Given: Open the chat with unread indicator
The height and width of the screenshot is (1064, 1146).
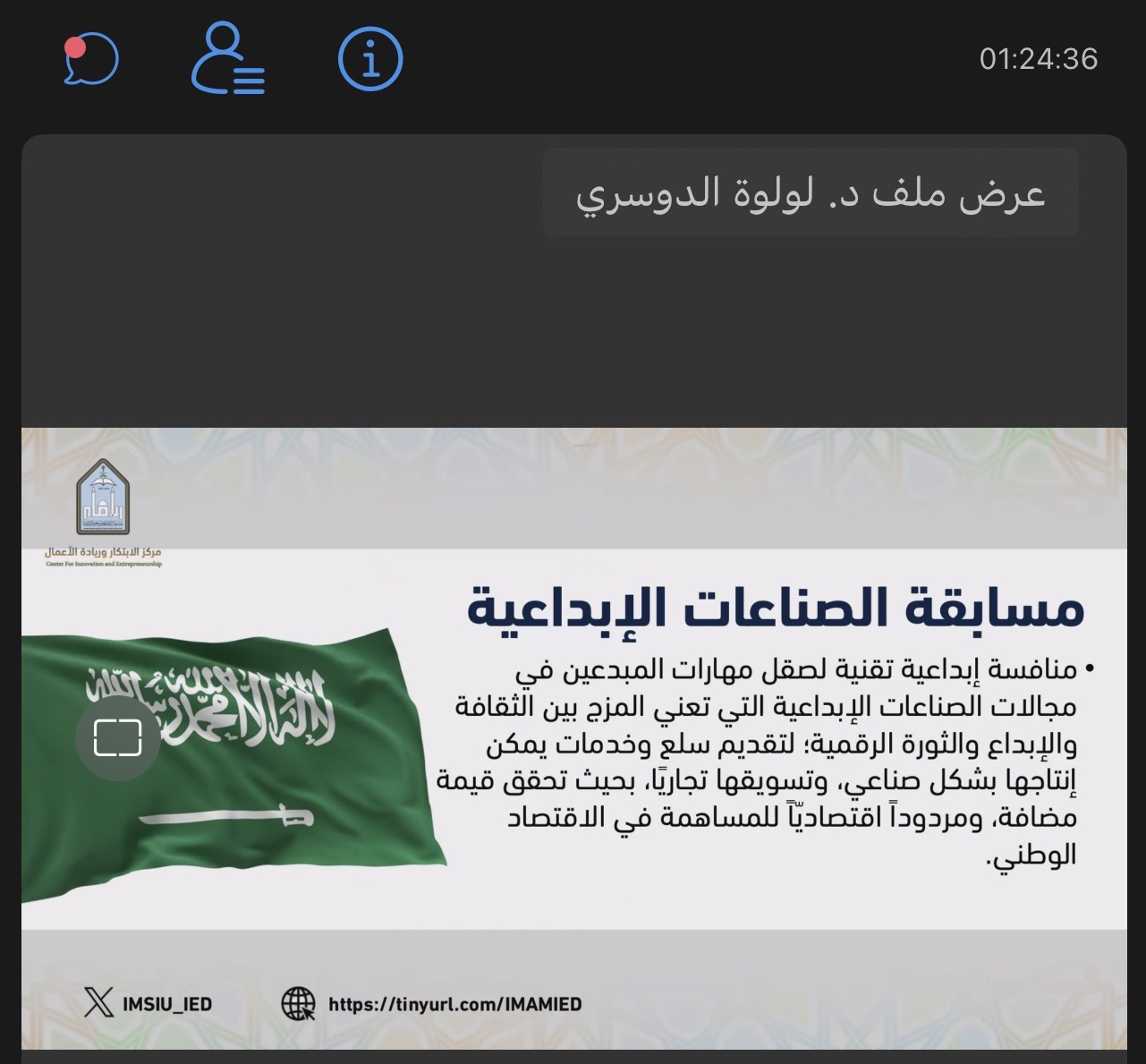Looking at the screenshot, I should 91,60.
